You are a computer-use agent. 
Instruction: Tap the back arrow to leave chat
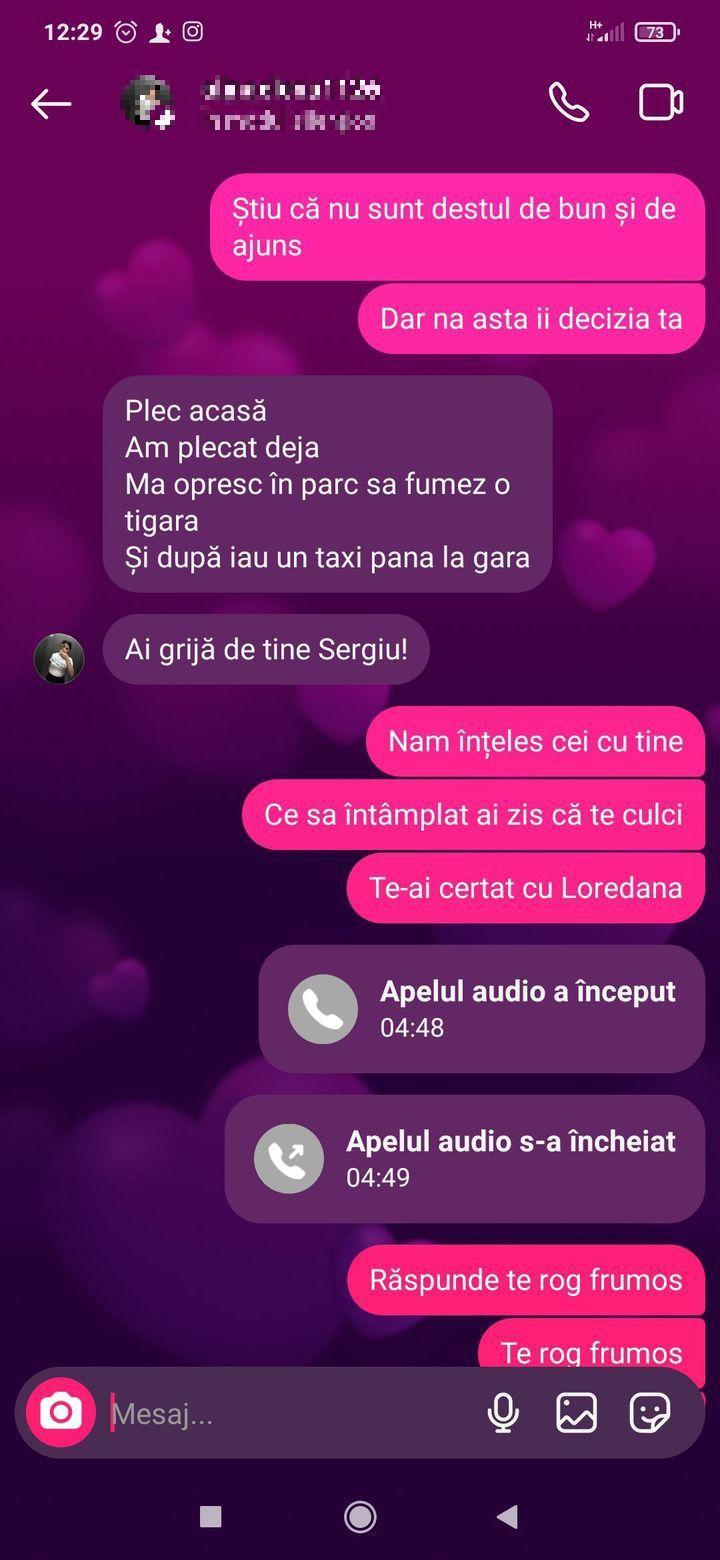51,103
